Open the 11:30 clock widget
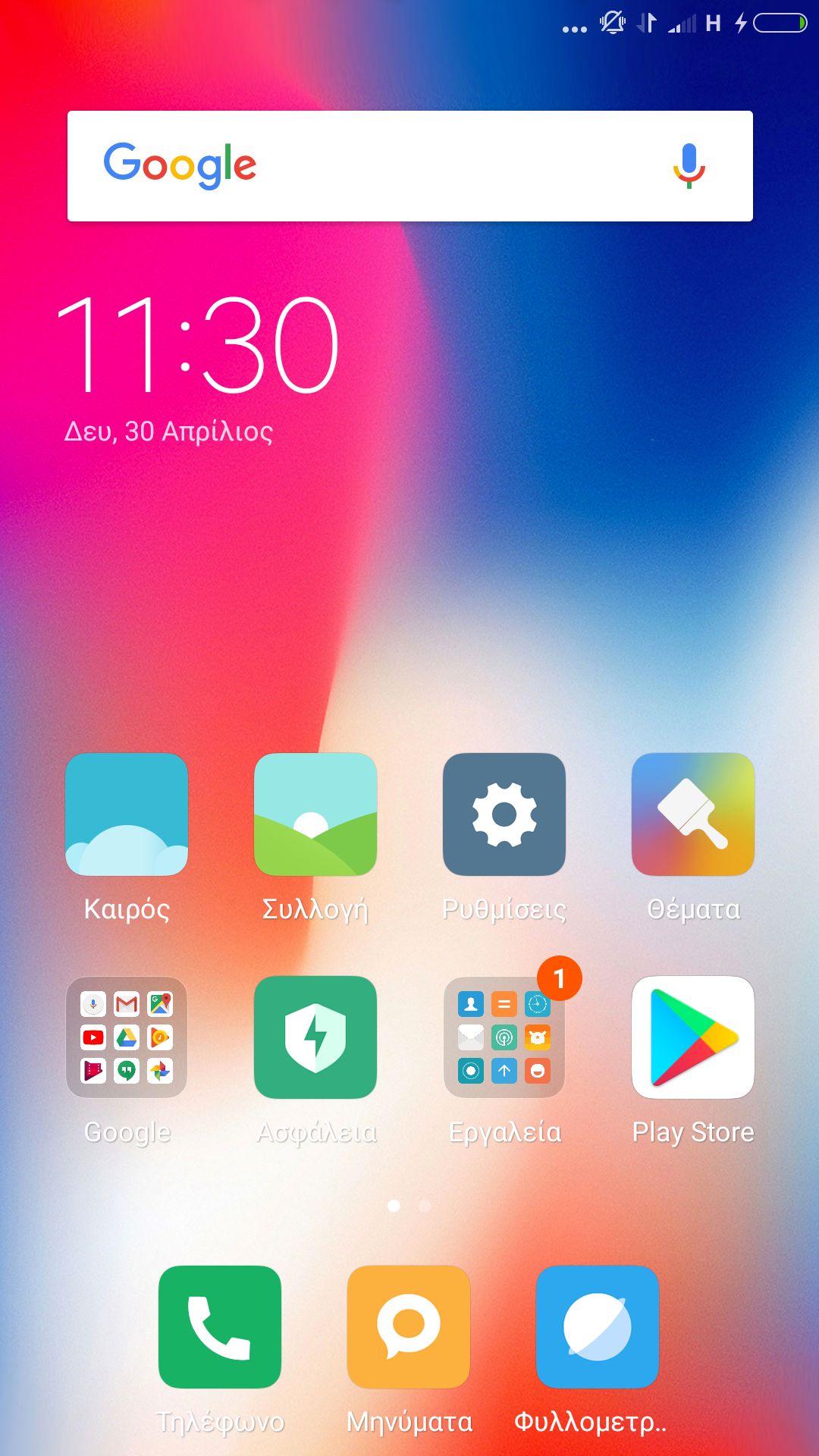The image size is (819, 1456). click(x=199, y=345)
